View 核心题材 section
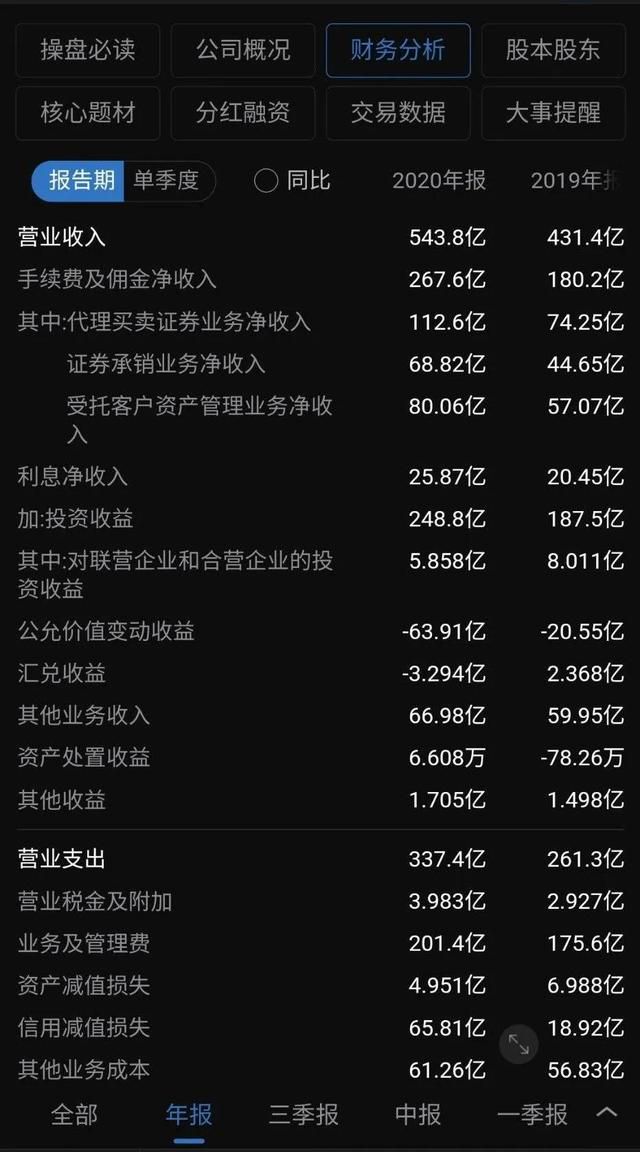The image size is (640, 1152). [87, 113]
